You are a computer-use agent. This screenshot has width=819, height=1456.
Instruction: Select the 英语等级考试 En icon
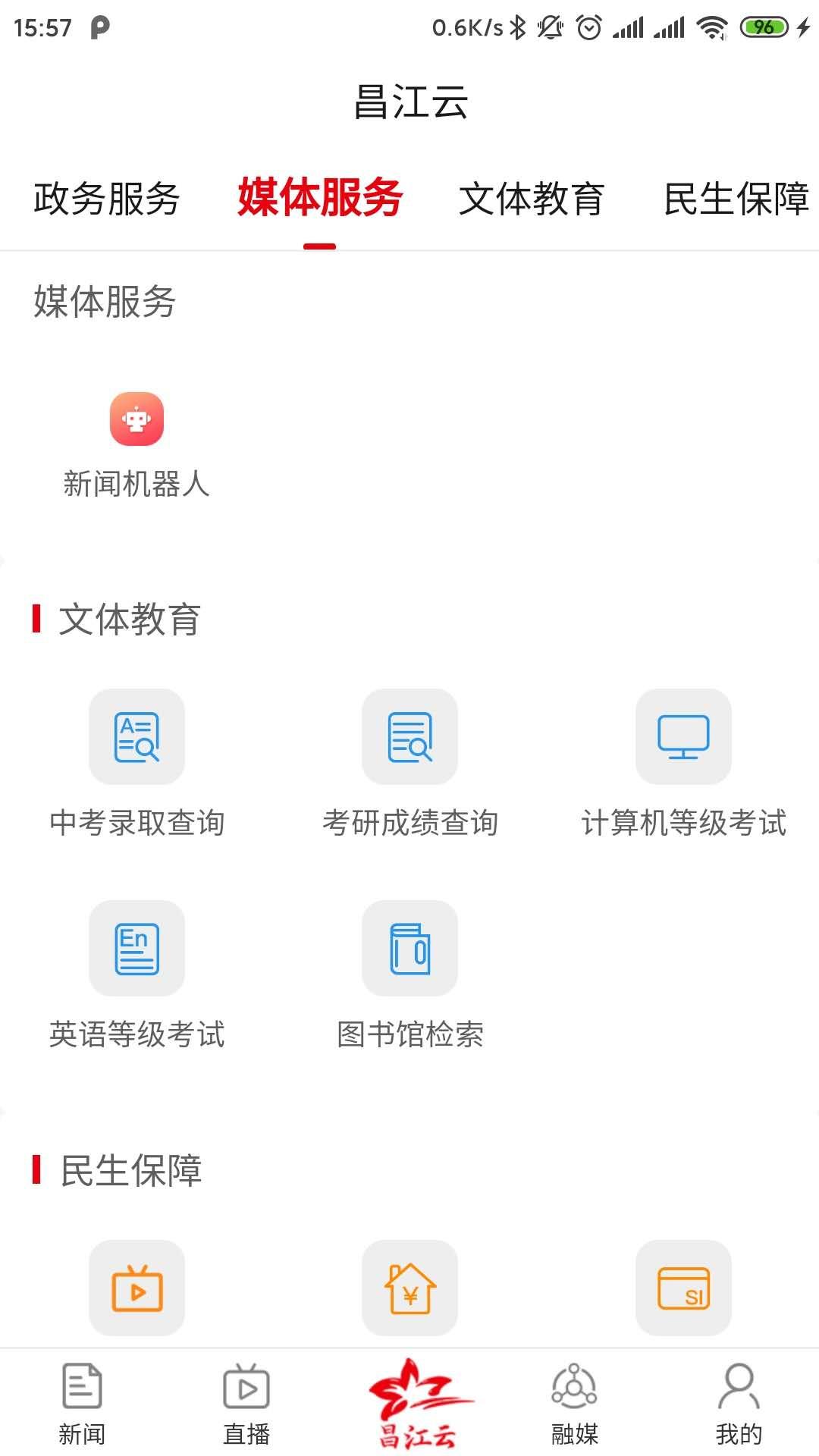137,949
